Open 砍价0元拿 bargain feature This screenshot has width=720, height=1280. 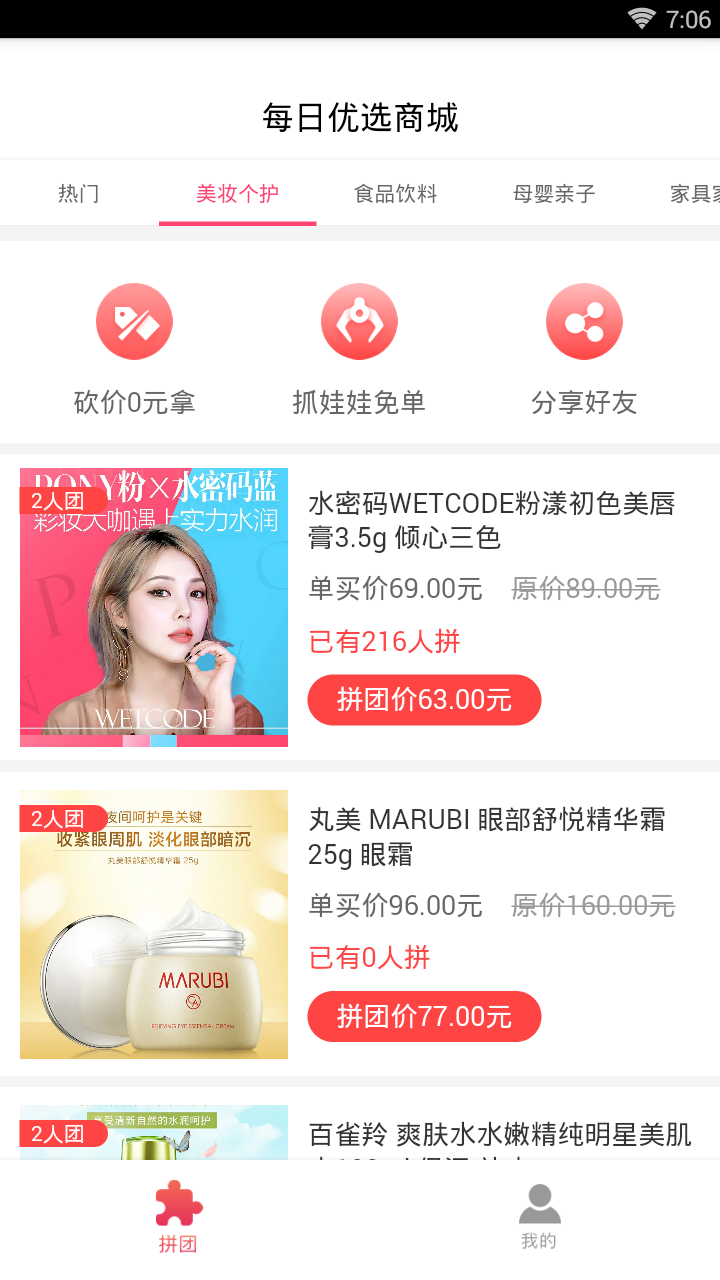pyautogui.click(x=134, y=322)
